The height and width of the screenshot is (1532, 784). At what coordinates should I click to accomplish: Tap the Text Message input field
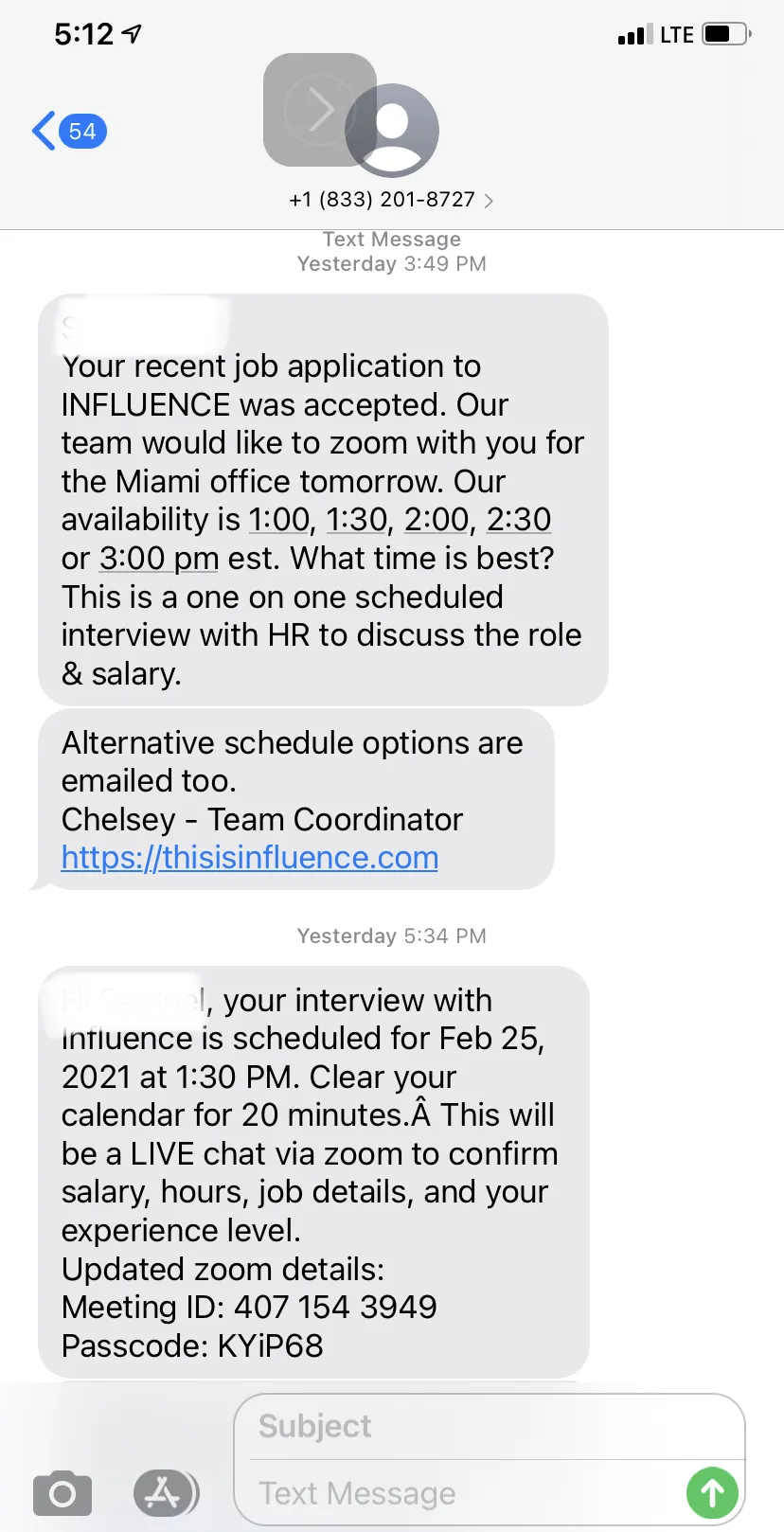[469, 1493]
